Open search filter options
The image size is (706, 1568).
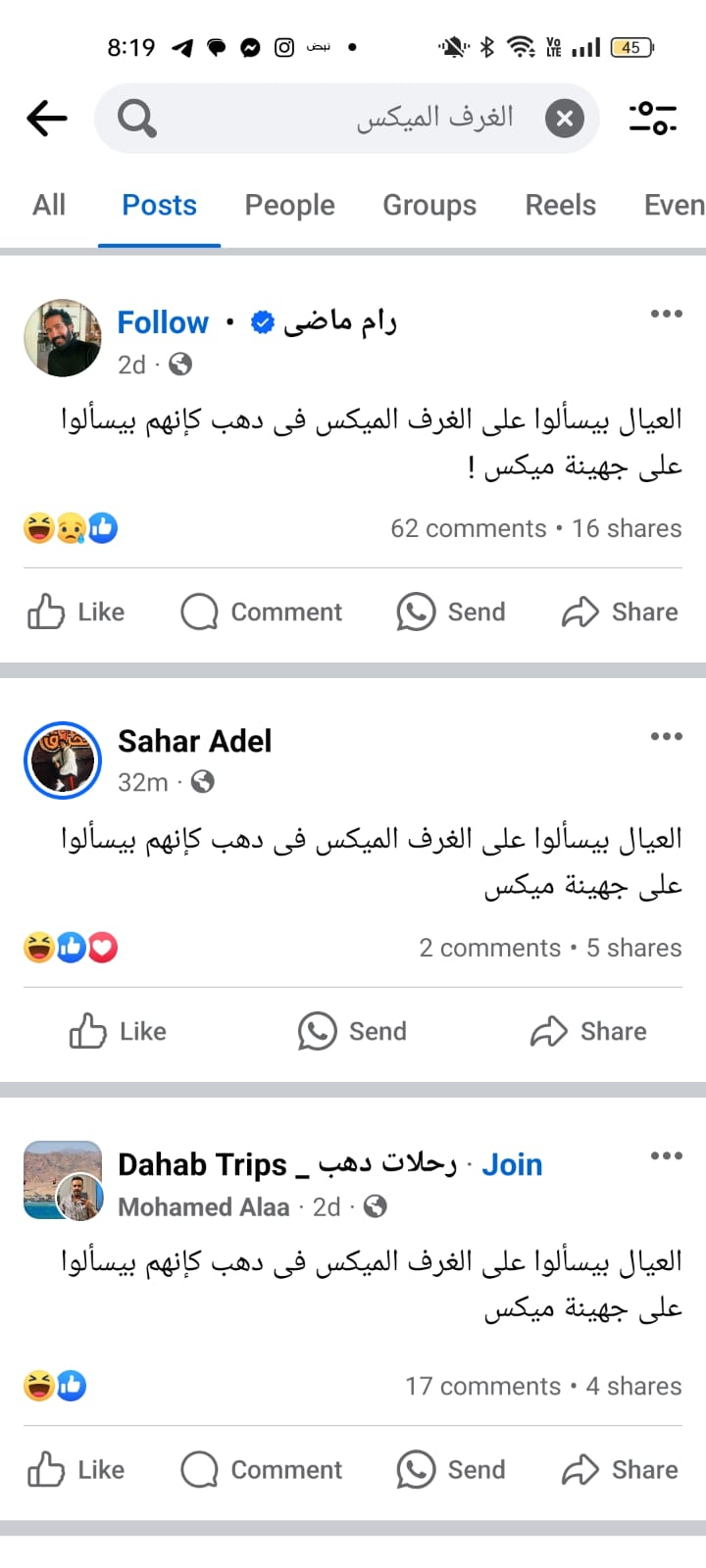coord(652,119)
